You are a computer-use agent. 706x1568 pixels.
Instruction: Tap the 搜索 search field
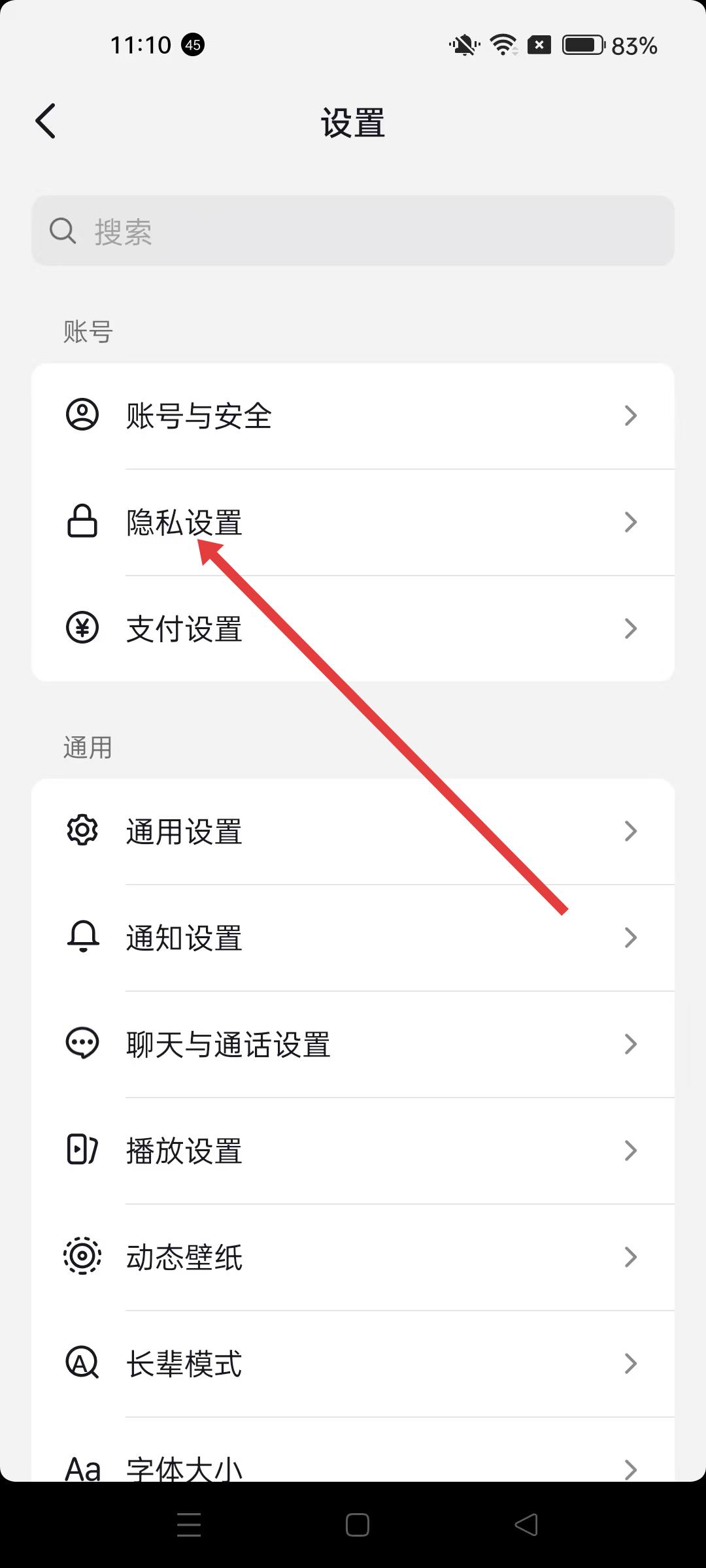pos(353,231)
